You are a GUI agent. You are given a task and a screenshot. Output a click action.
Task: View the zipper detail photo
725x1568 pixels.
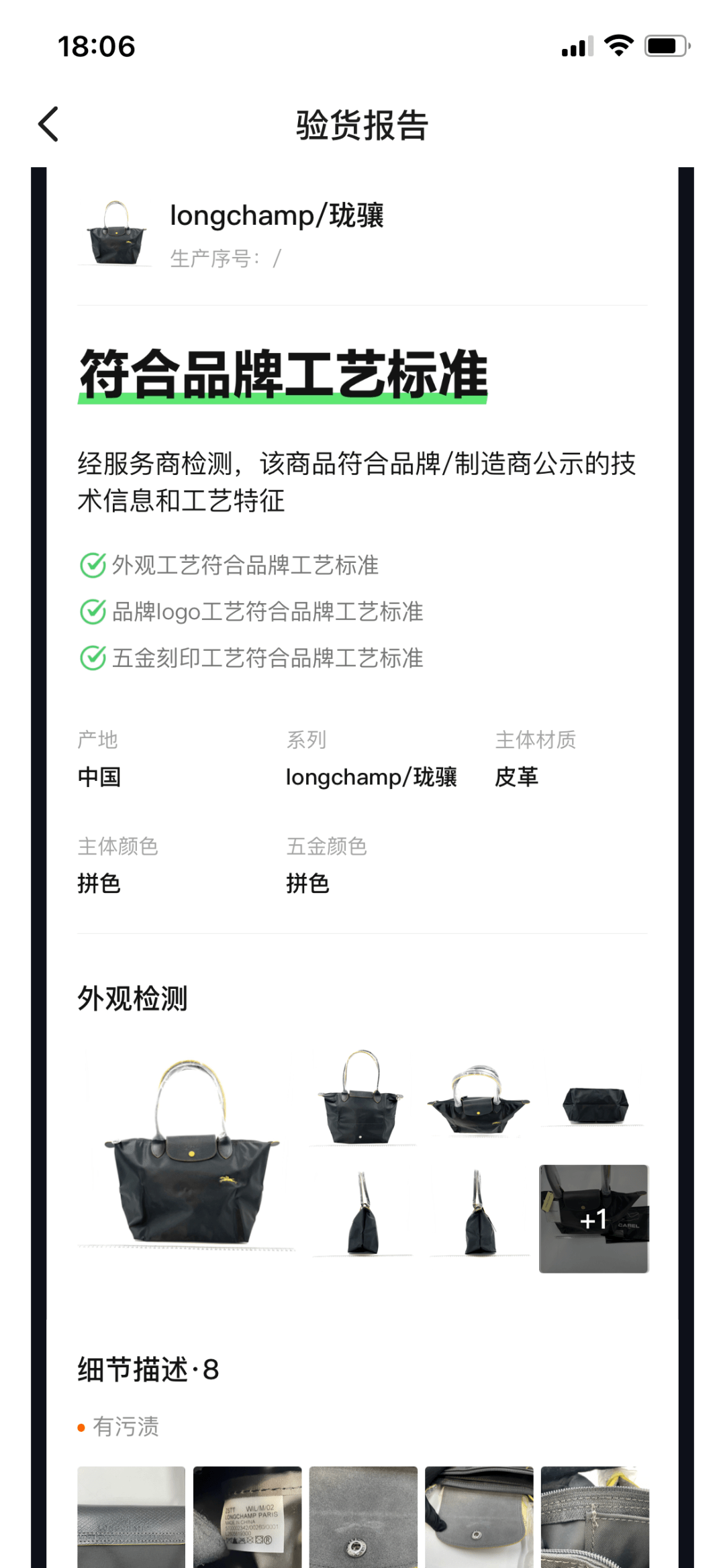pos(595,1516)
